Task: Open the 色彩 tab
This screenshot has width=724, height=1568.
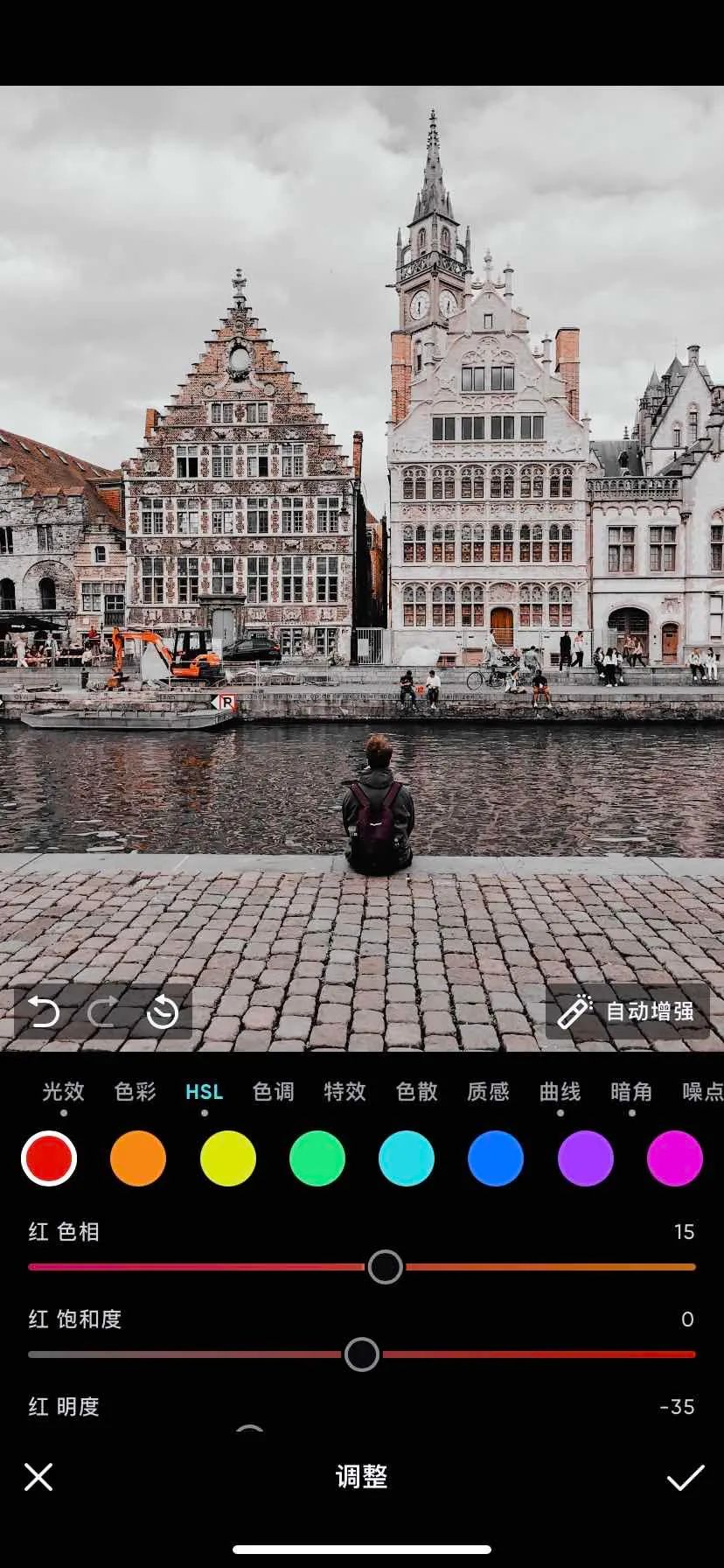Action: (x=135, y=1091)
